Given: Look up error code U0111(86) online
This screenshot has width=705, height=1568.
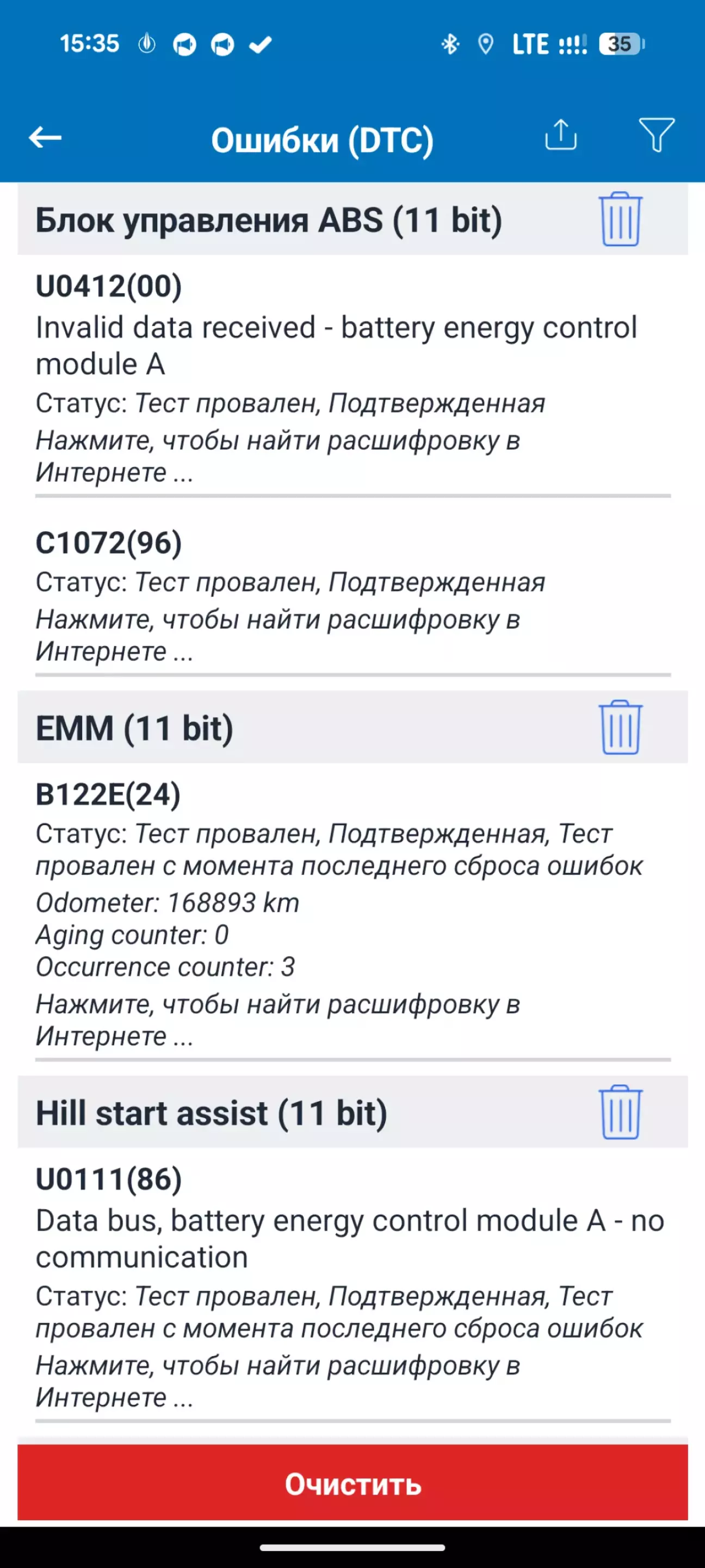Looking at the screenshot, I should click(x=278, y=1381).
